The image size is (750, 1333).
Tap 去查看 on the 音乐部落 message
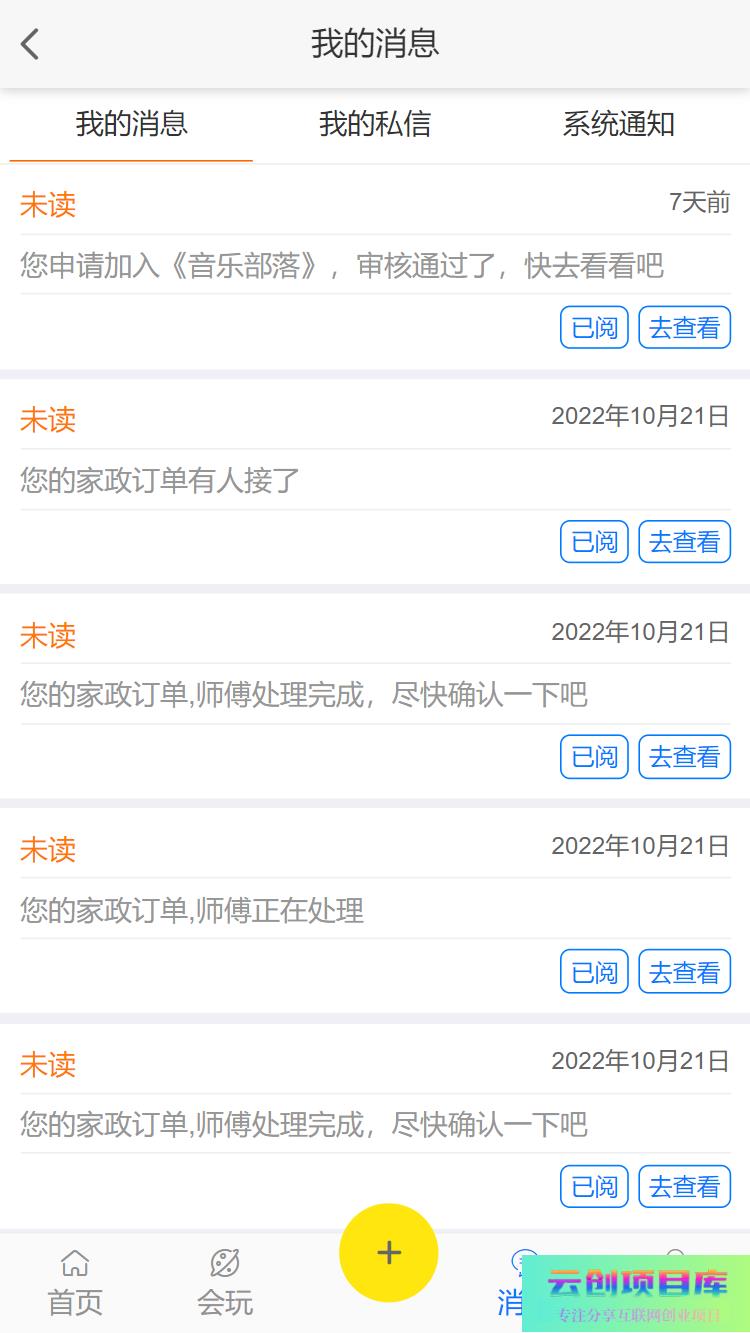685,328
